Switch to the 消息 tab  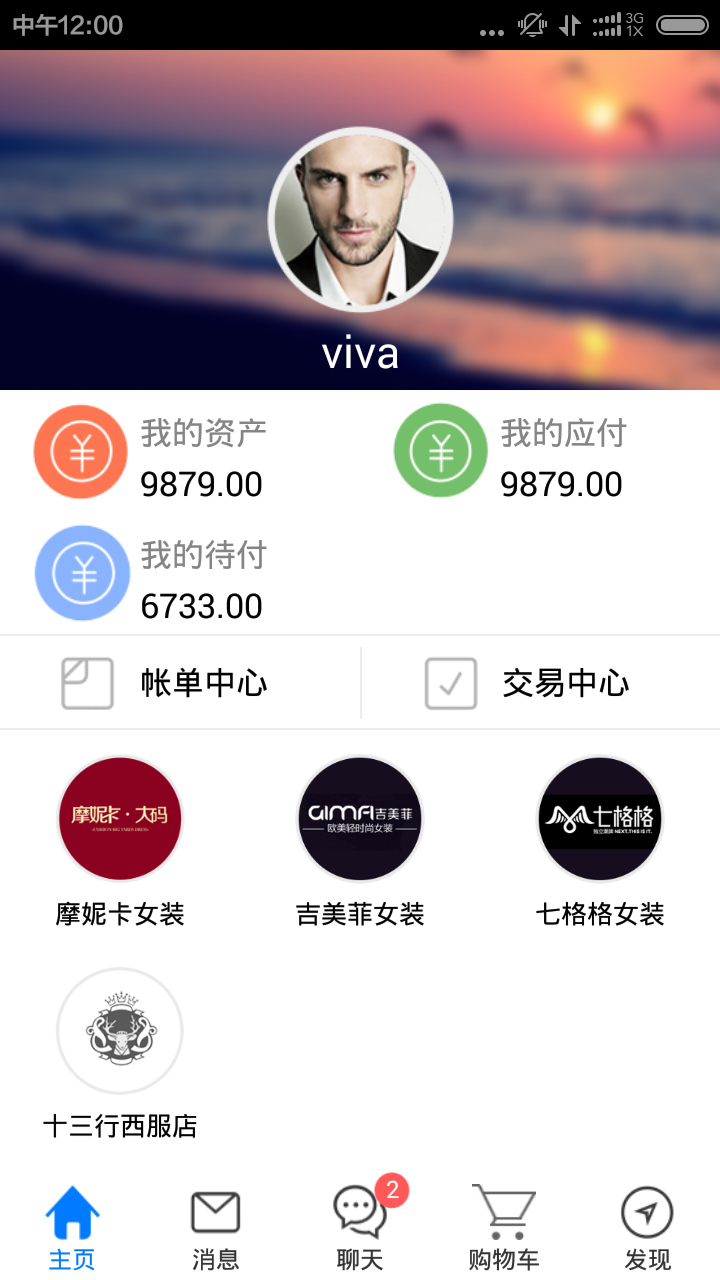click(216, 1228)
